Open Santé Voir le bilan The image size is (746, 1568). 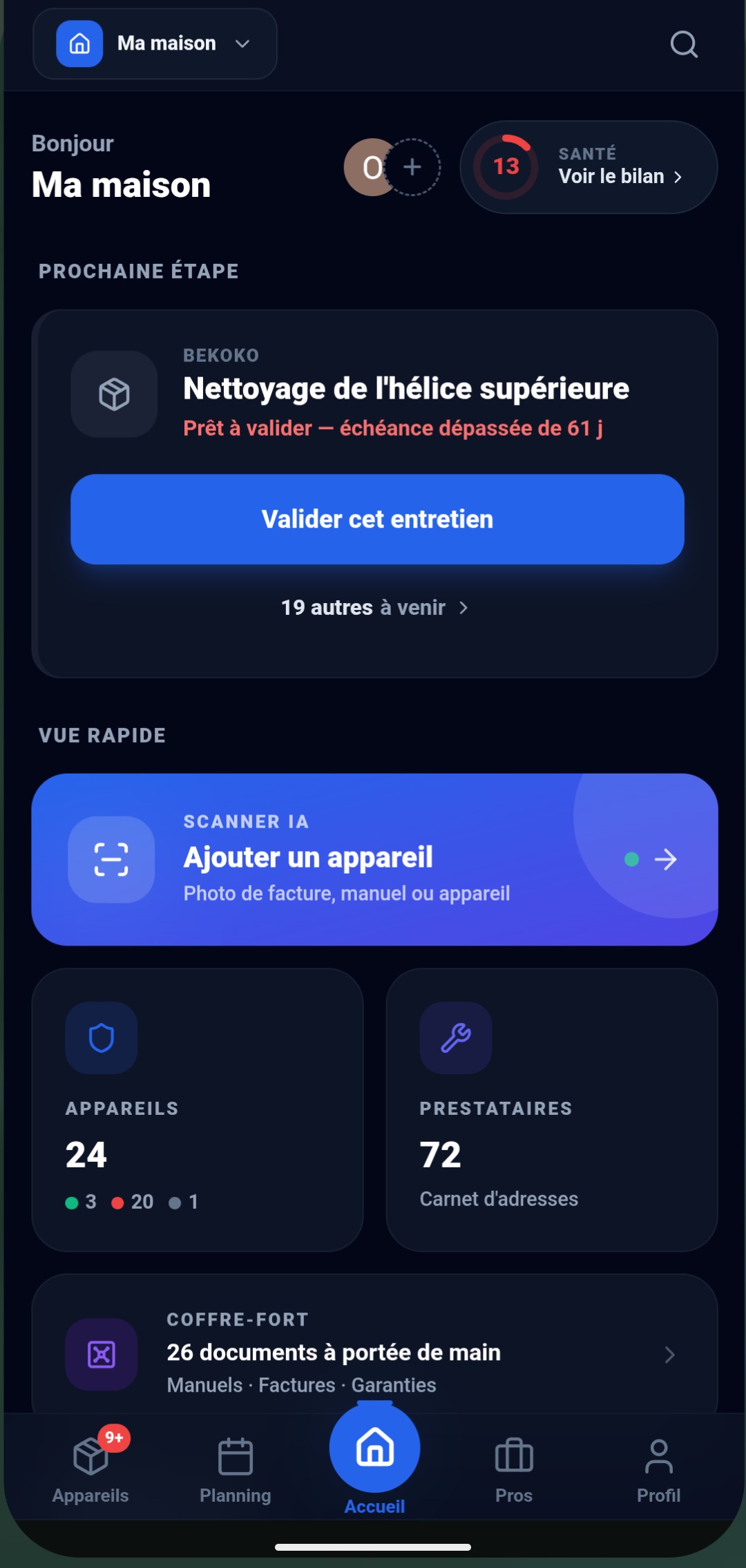point(589,167)
